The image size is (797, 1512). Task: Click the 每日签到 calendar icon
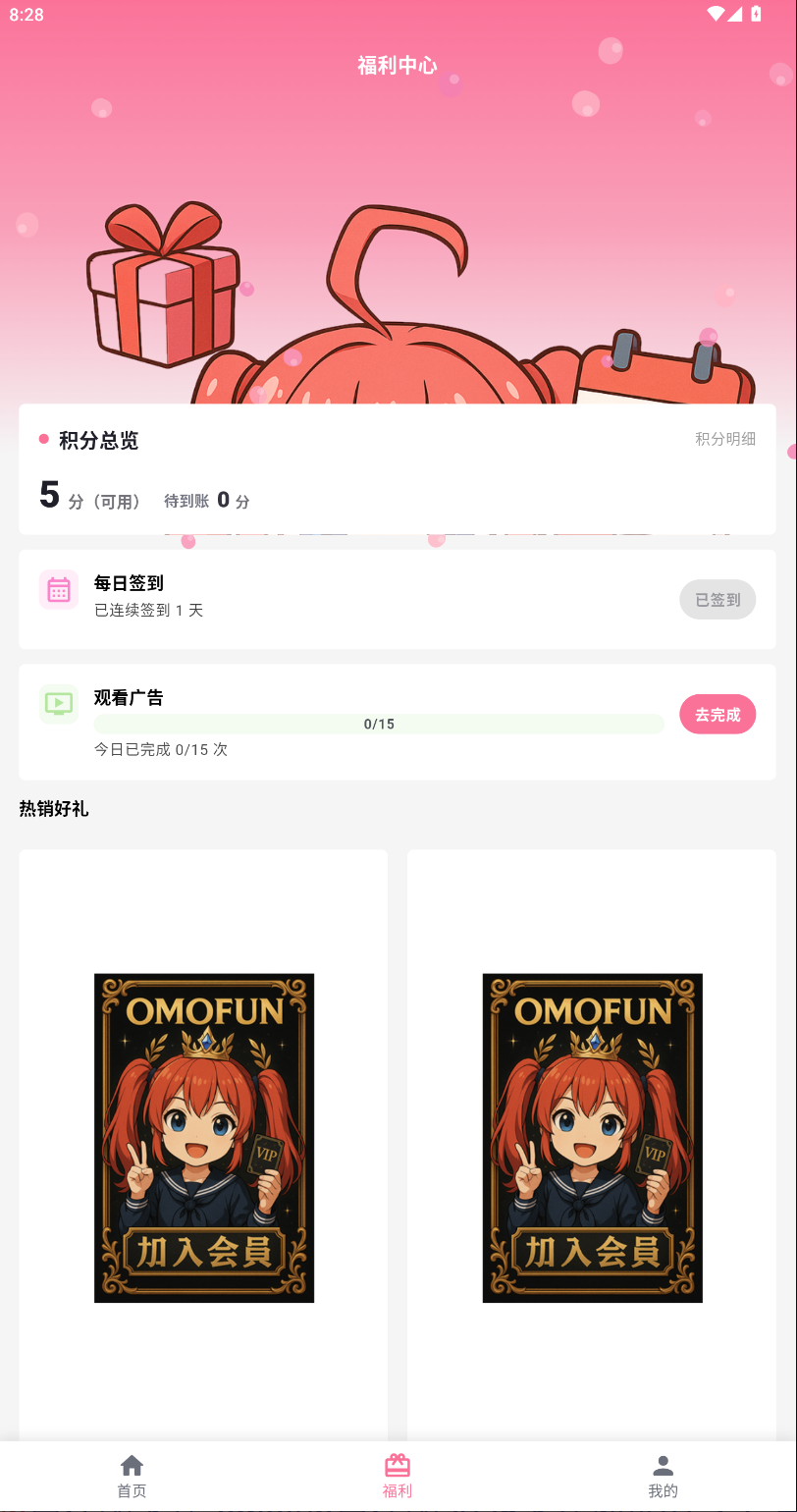[59, 589]
